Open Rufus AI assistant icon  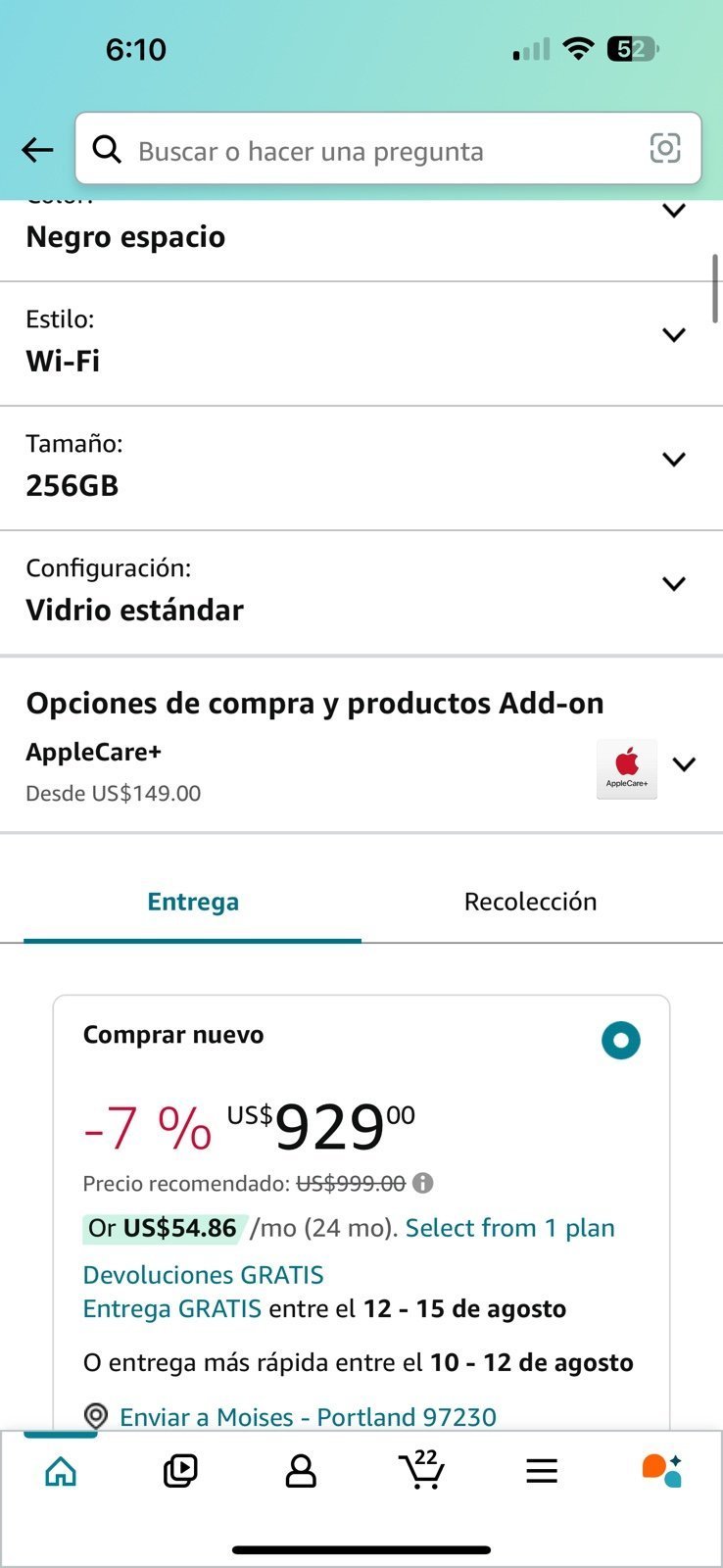click(662, 1470)
